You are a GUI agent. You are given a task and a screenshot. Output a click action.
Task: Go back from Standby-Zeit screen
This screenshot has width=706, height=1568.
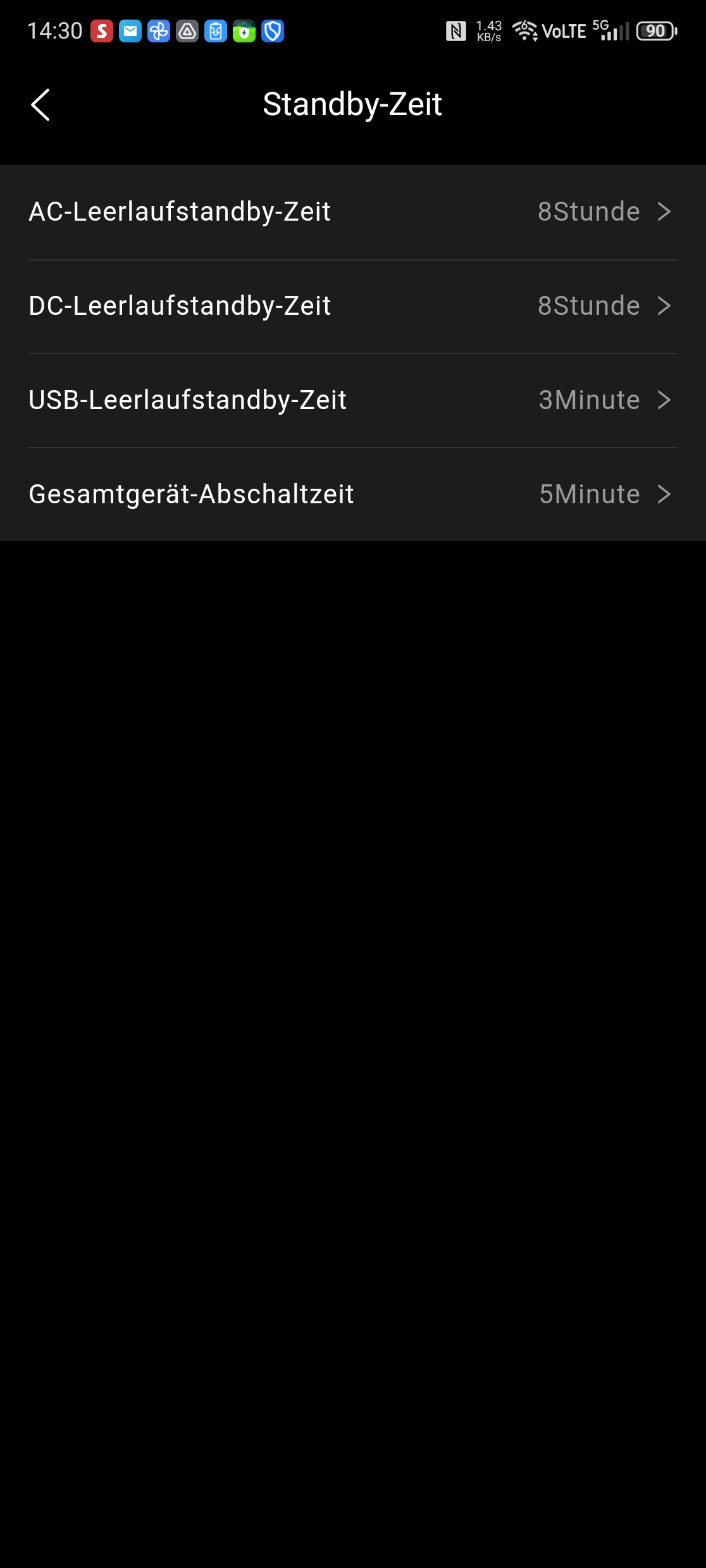[40, 105]
